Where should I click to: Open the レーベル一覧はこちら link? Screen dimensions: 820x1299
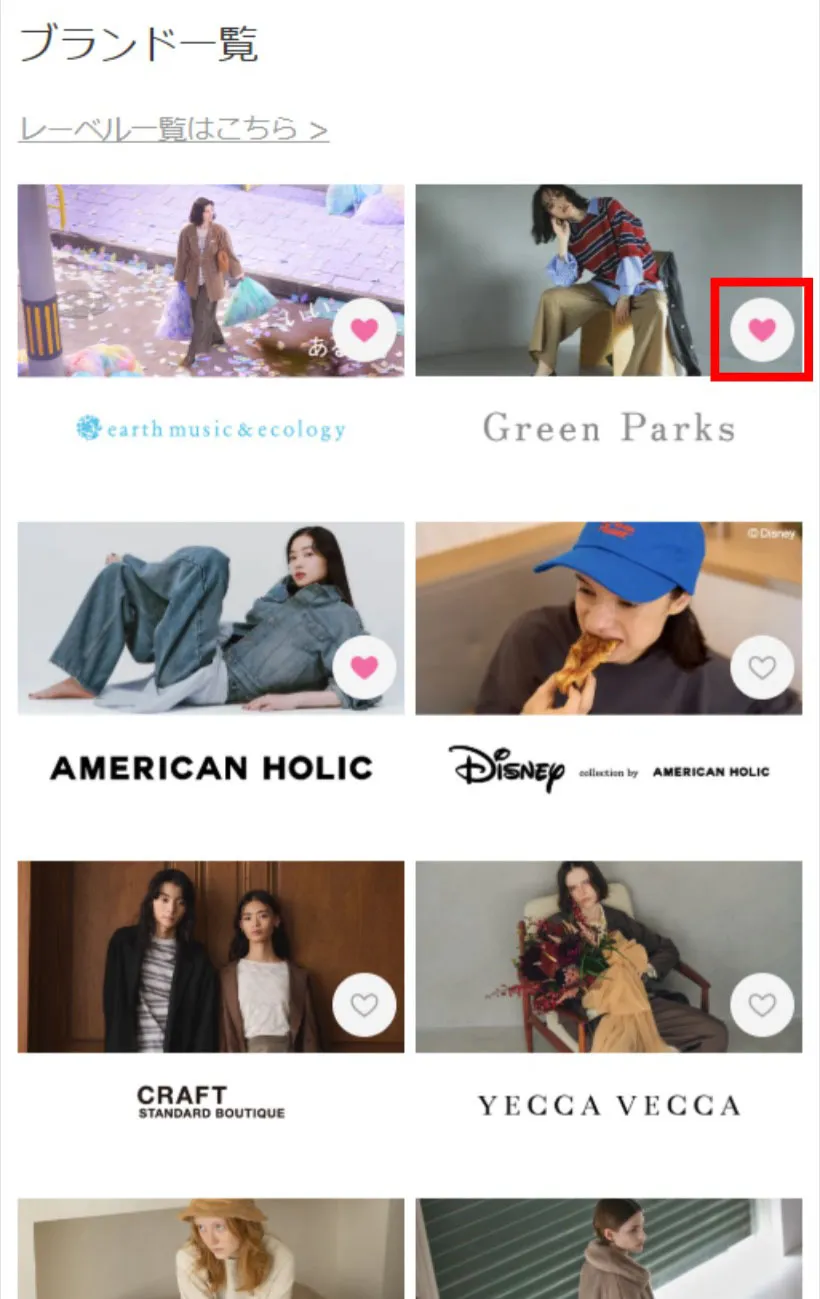(x=173, y=129)
